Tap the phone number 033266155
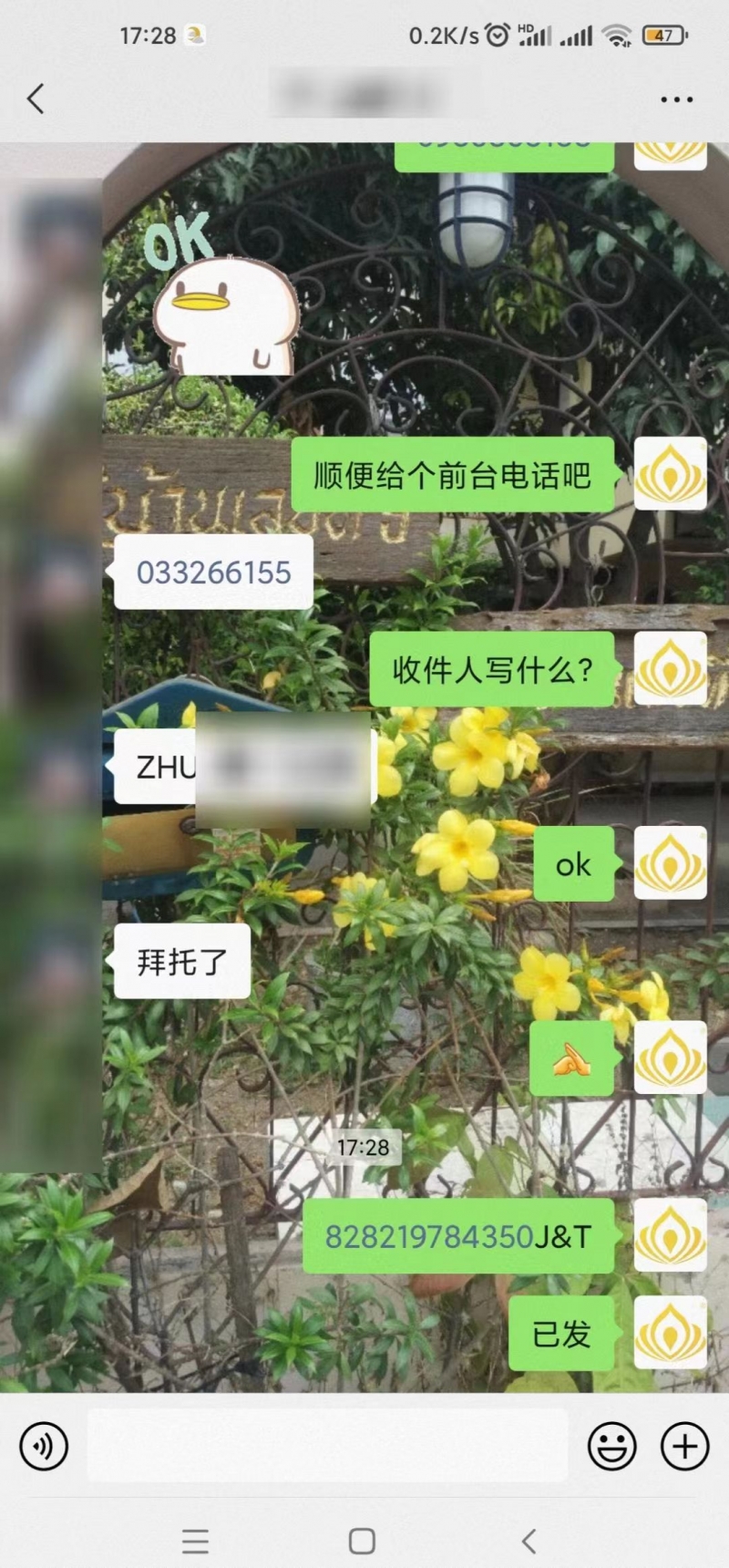 [213, 573]
